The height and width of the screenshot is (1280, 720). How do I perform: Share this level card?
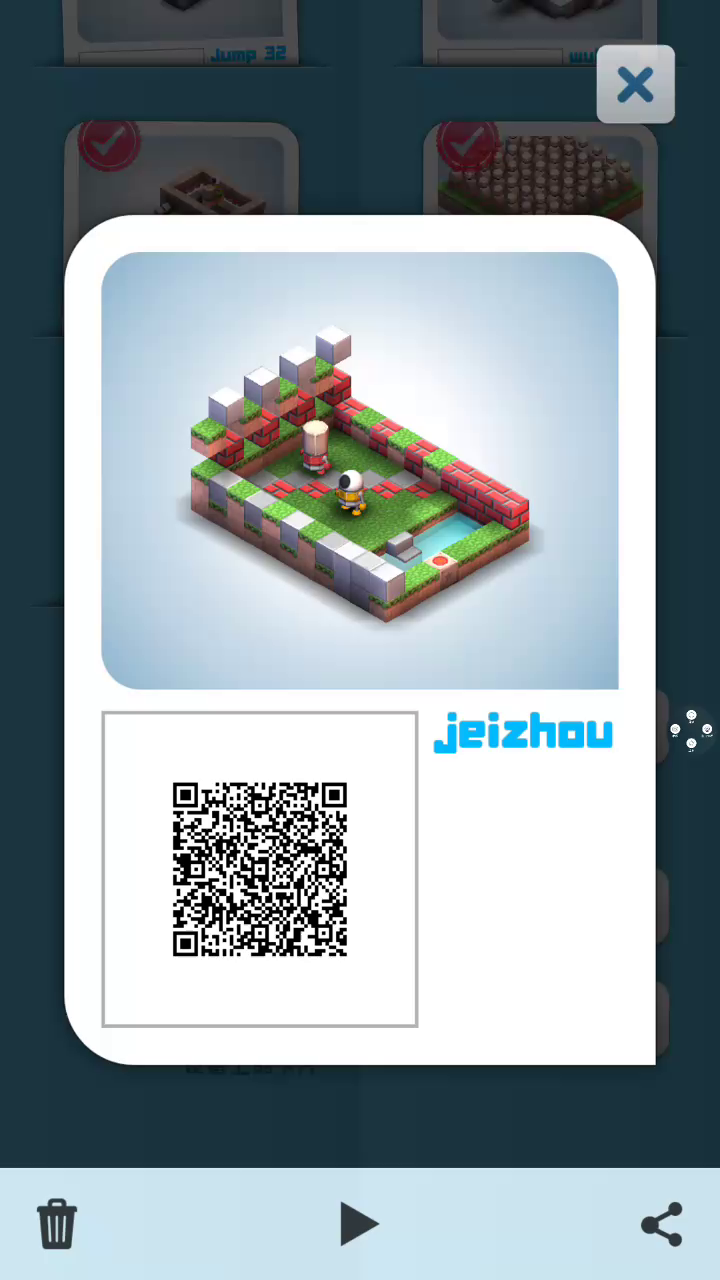pos(662,1224)
